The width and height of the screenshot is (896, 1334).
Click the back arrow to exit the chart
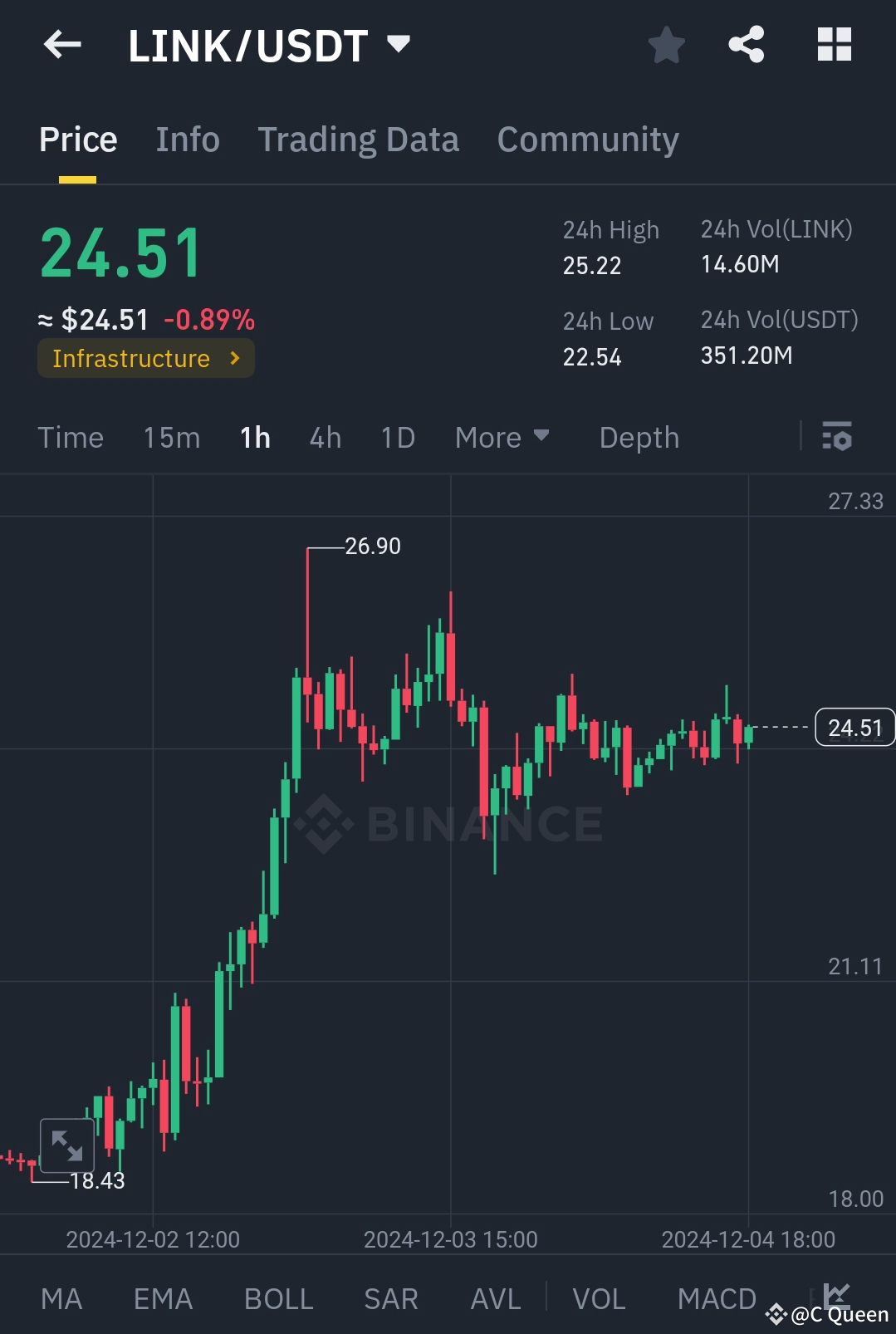[62, 45]
